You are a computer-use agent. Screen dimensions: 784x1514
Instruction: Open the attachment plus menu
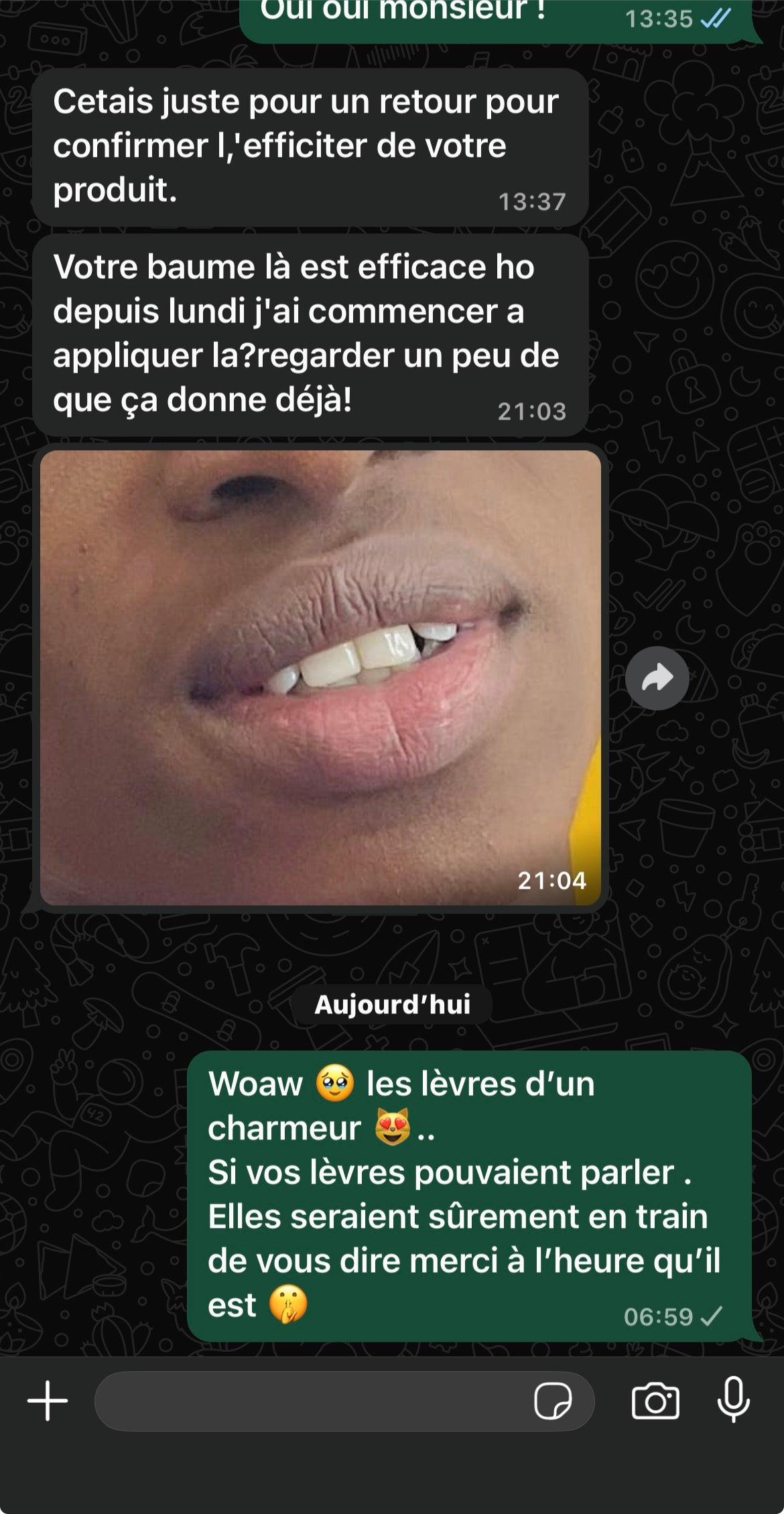click(x=48, y=1401)
